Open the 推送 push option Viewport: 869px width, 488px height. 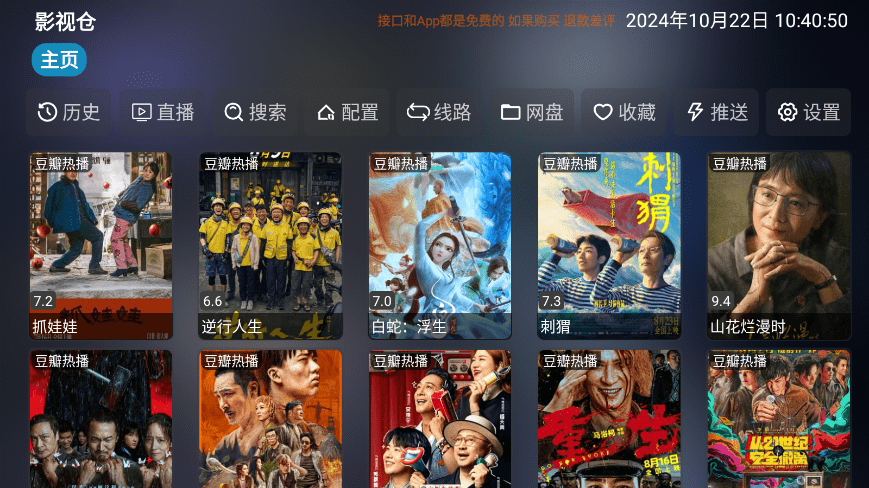point(717,112)
